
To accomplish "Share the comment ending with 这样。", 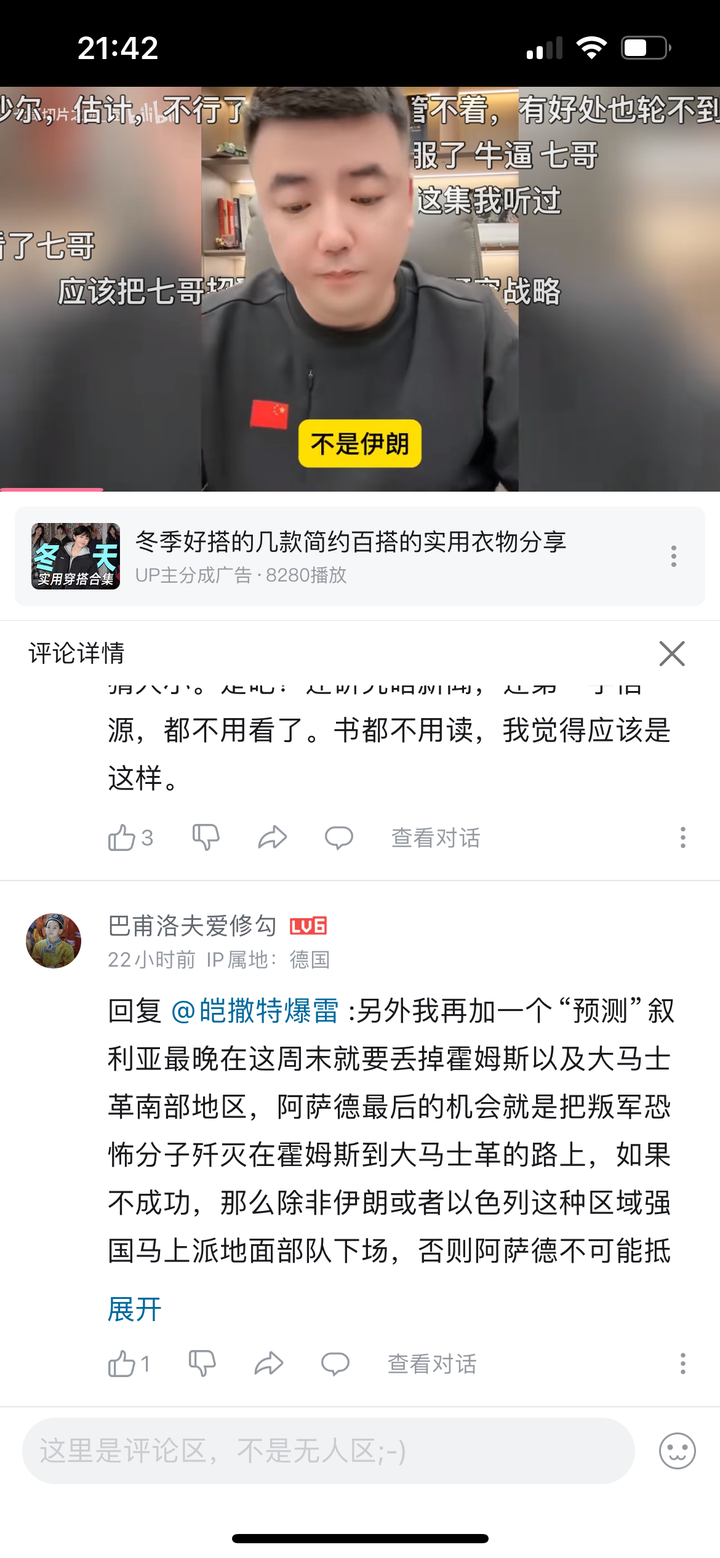I will tap(272, 838).
